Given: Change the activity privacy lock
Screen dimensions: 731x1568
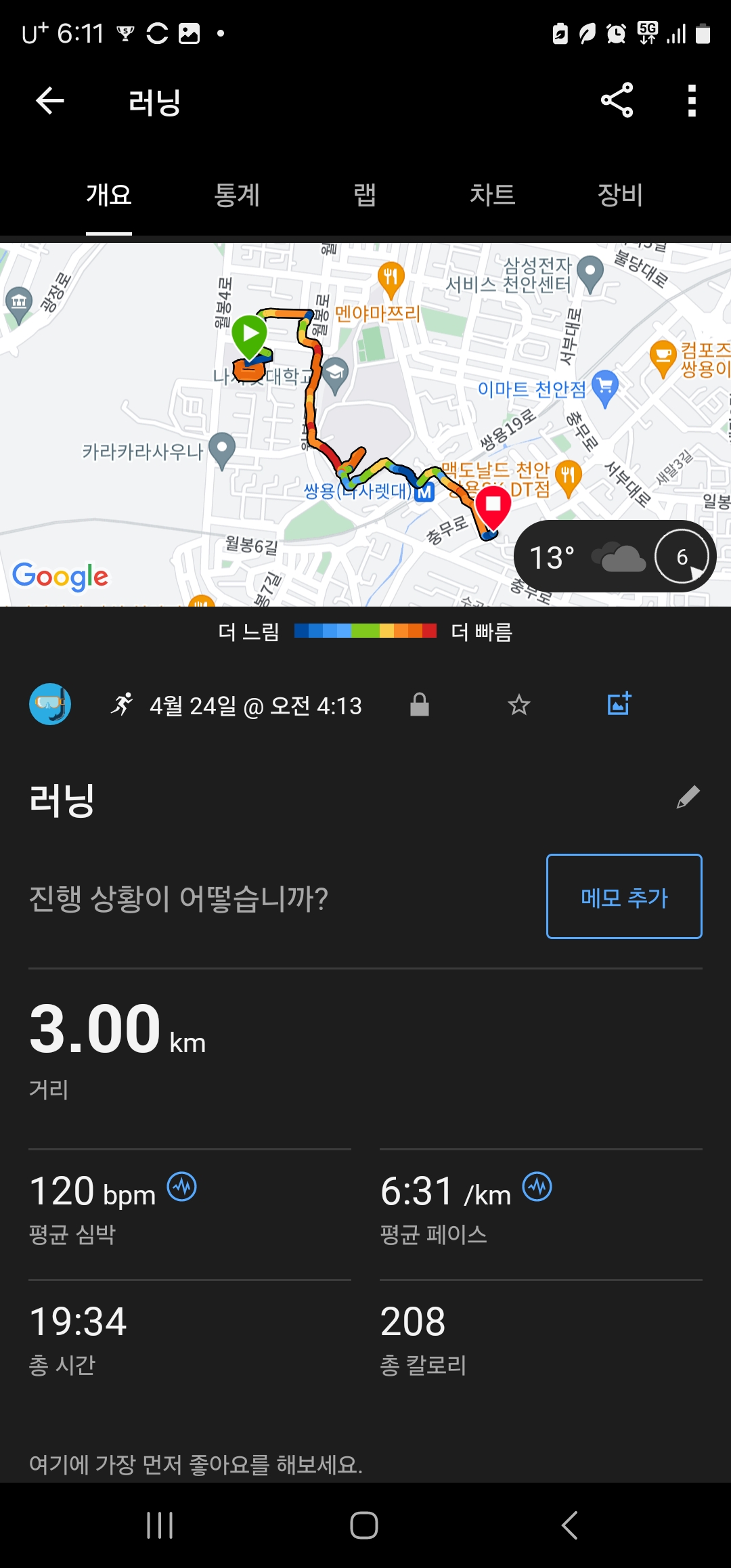Looking at the screenshot, I should (420, 704).
